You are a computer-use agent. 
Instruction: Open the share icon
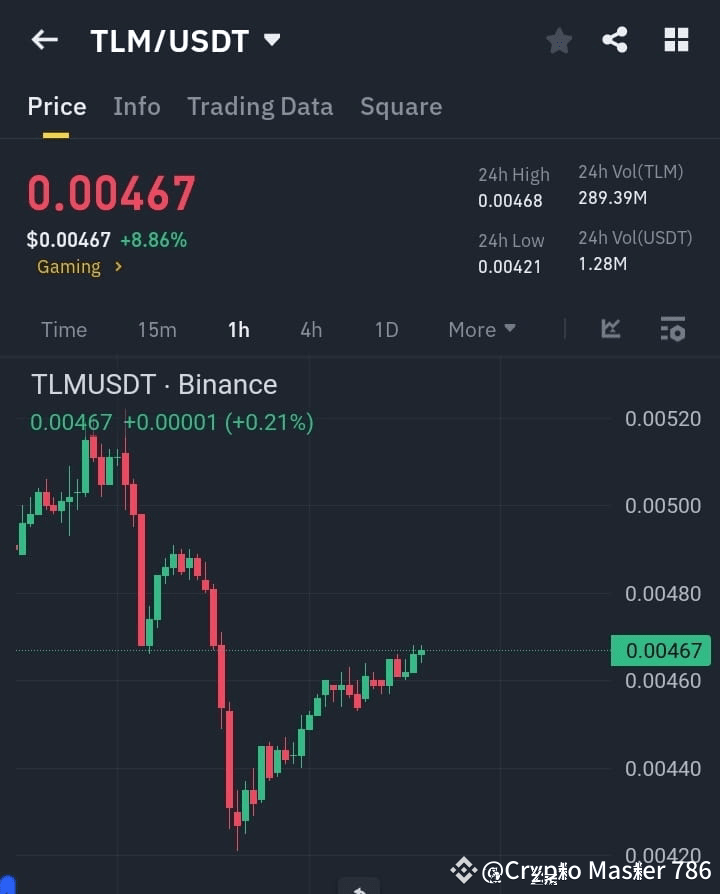[616, 40]
